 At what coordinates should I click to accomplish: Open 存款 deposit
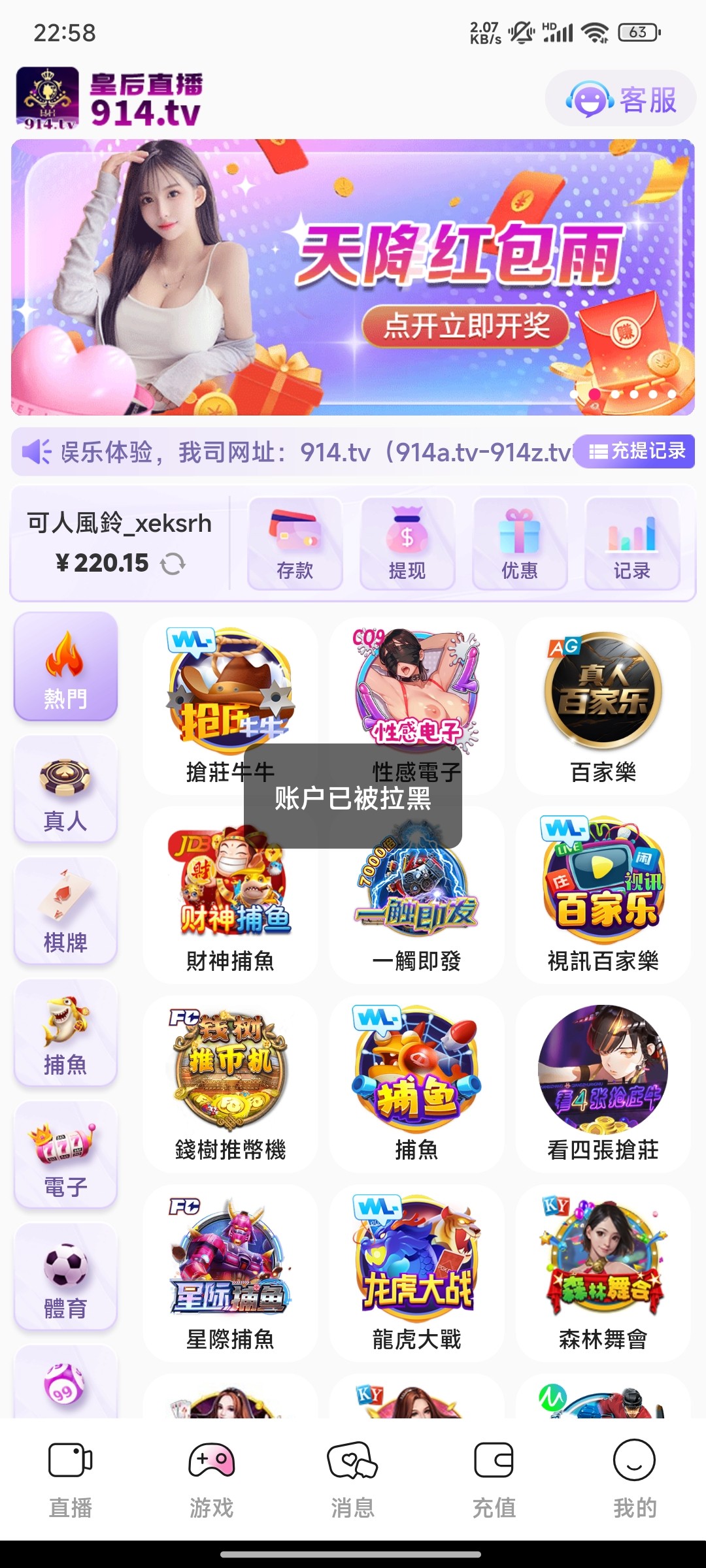[295, 544]
